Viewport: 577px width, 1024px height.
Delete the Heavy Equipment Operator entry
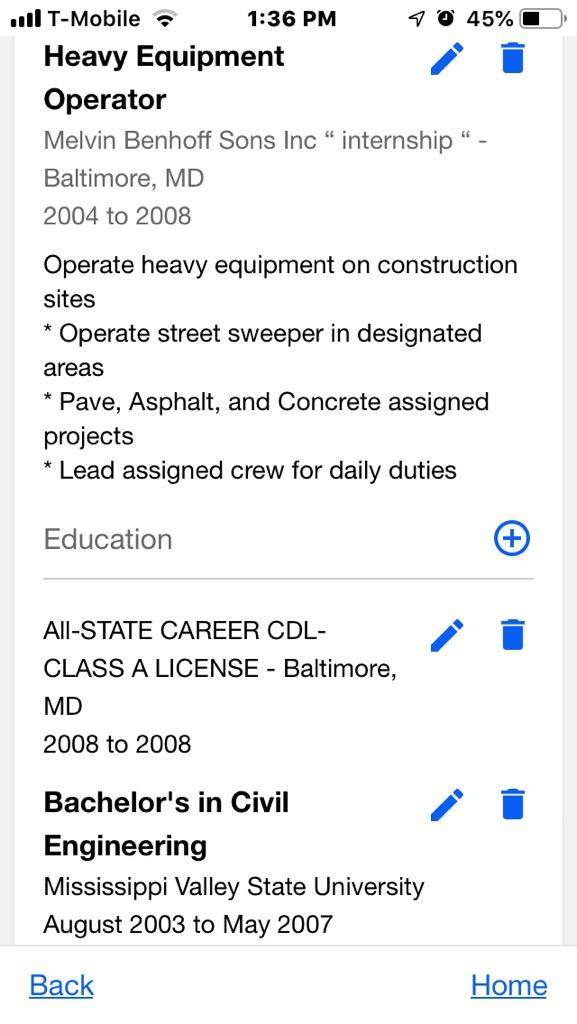(512, 57)
